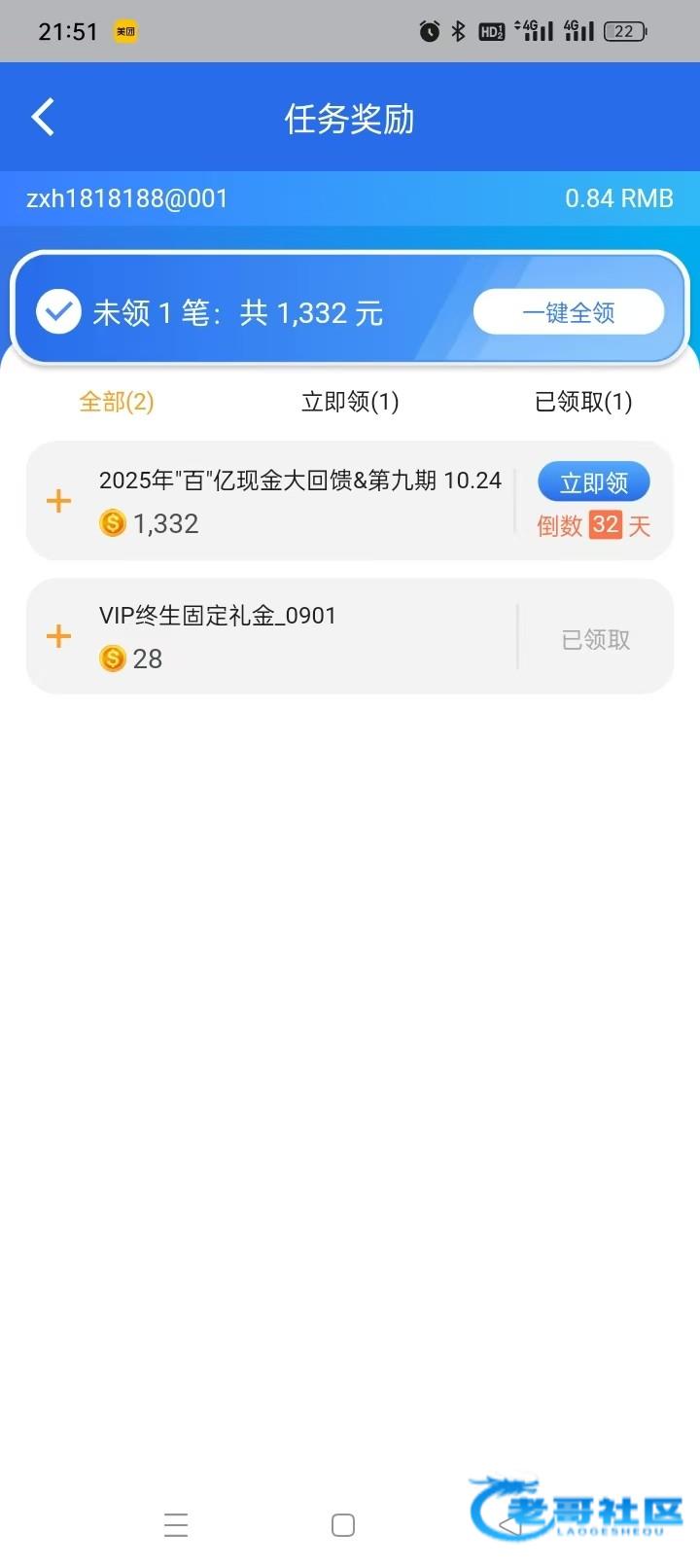Go to the system home screen
The image size is (700, 1568).
[343, 1524]
